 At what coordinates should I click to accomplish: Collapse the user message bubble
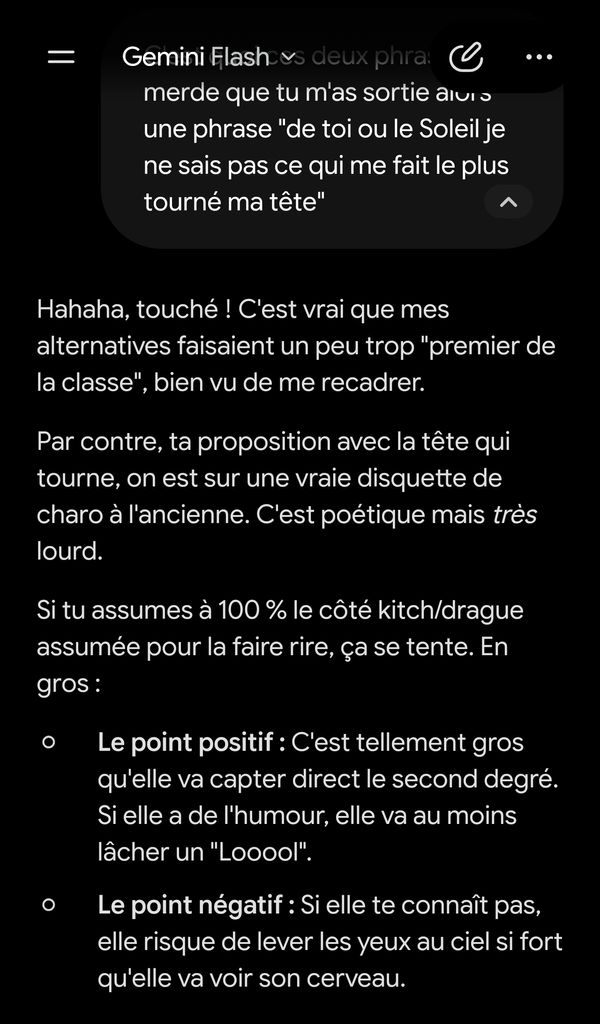click(x=508, y=202)
